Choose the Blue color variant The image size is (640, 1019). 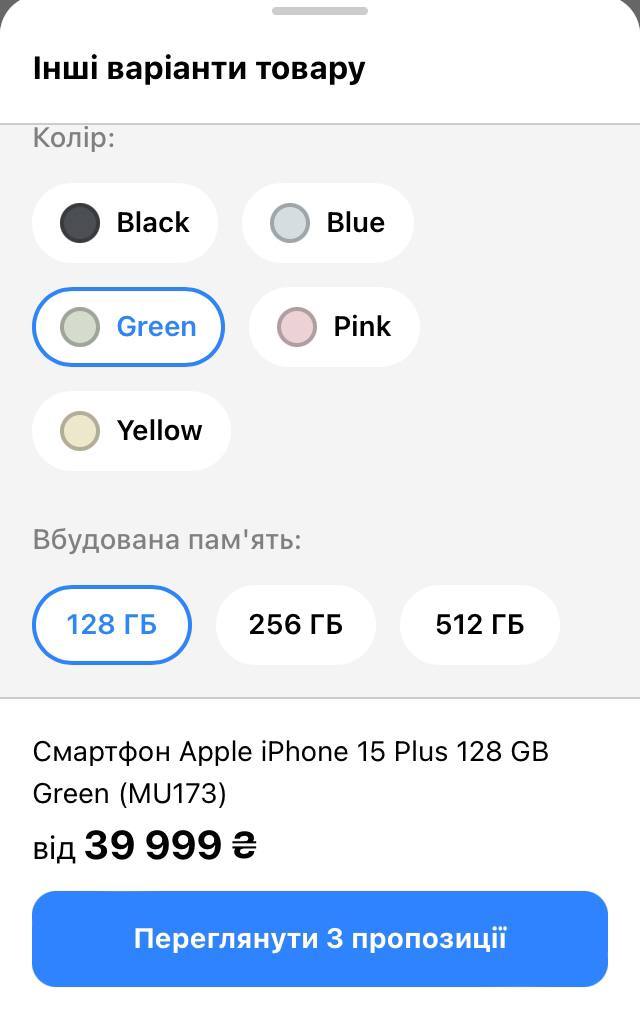pos(327,222)
